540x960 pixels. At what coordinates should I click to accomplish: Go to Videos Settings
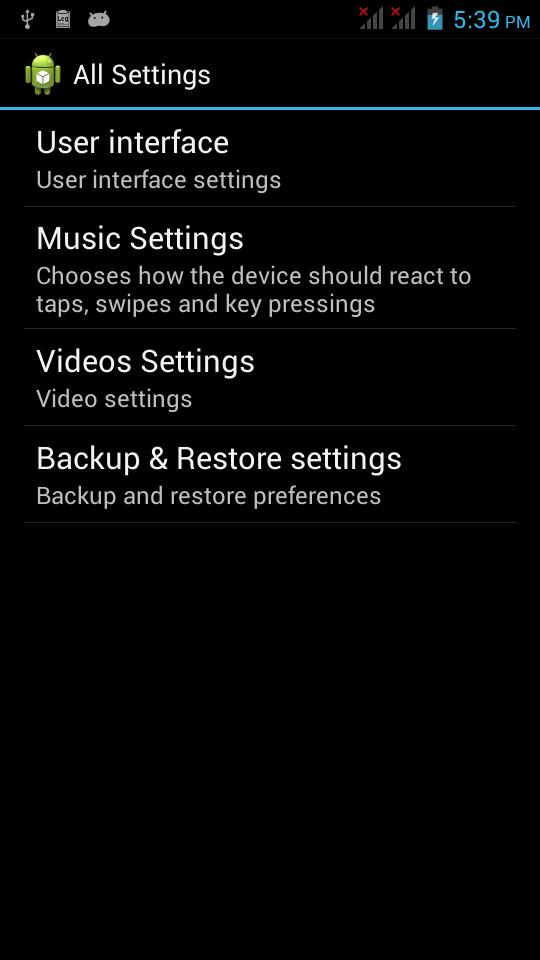[270, 378]
